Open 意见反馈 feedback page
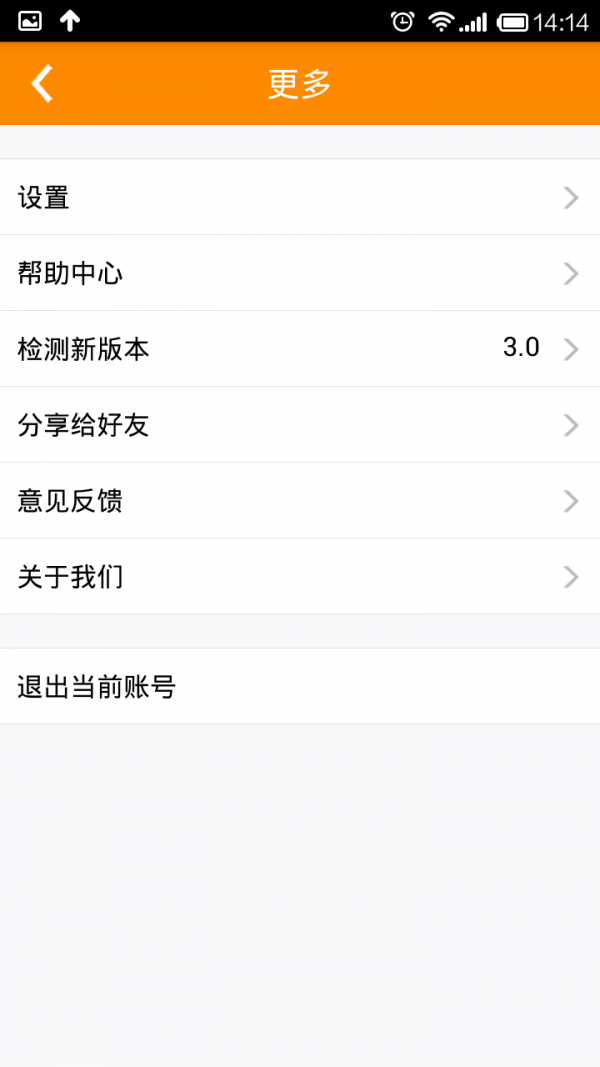 [300, 501]
